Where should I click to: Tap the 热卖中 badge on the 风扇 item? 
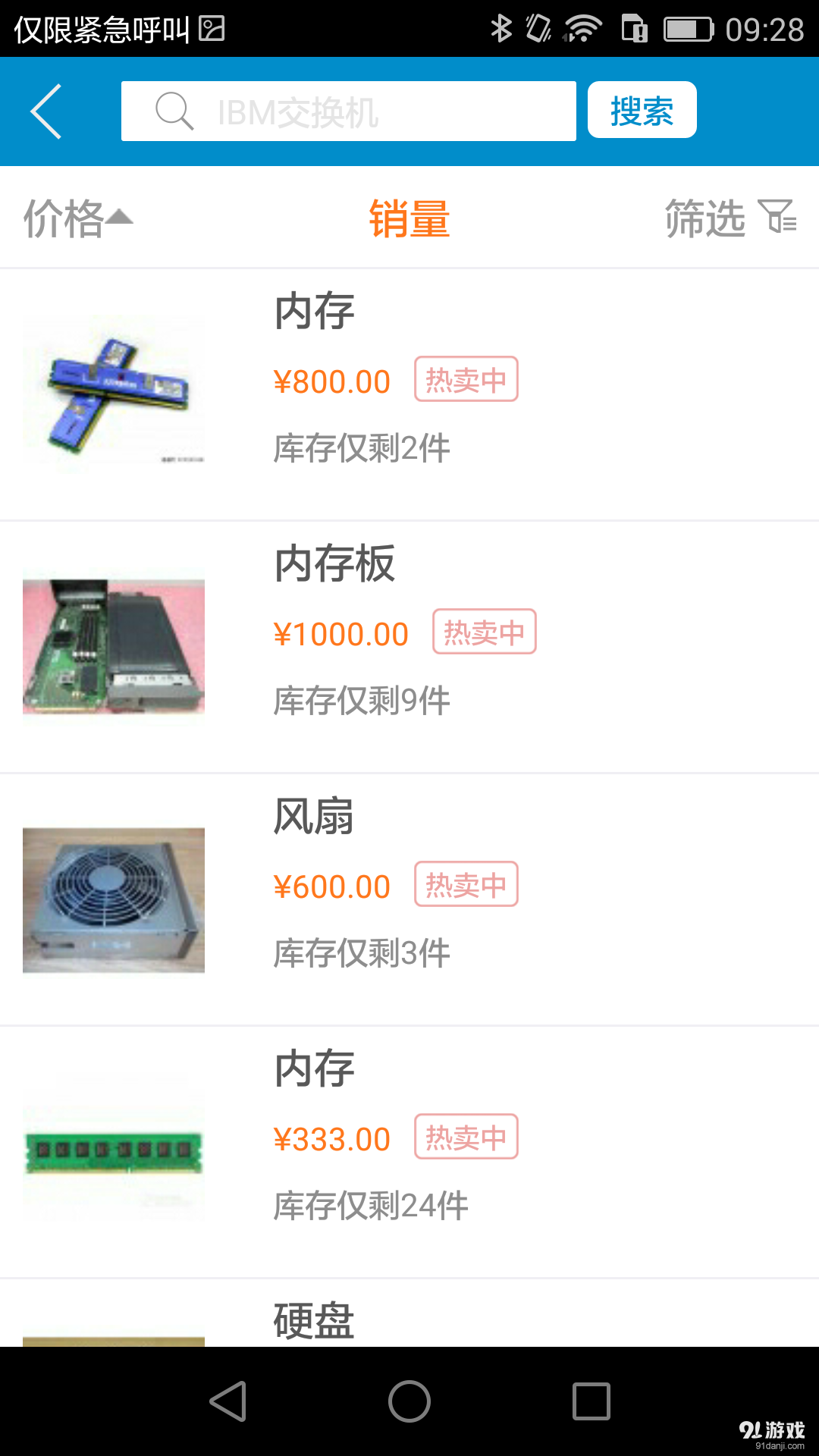tap(466, 884)
